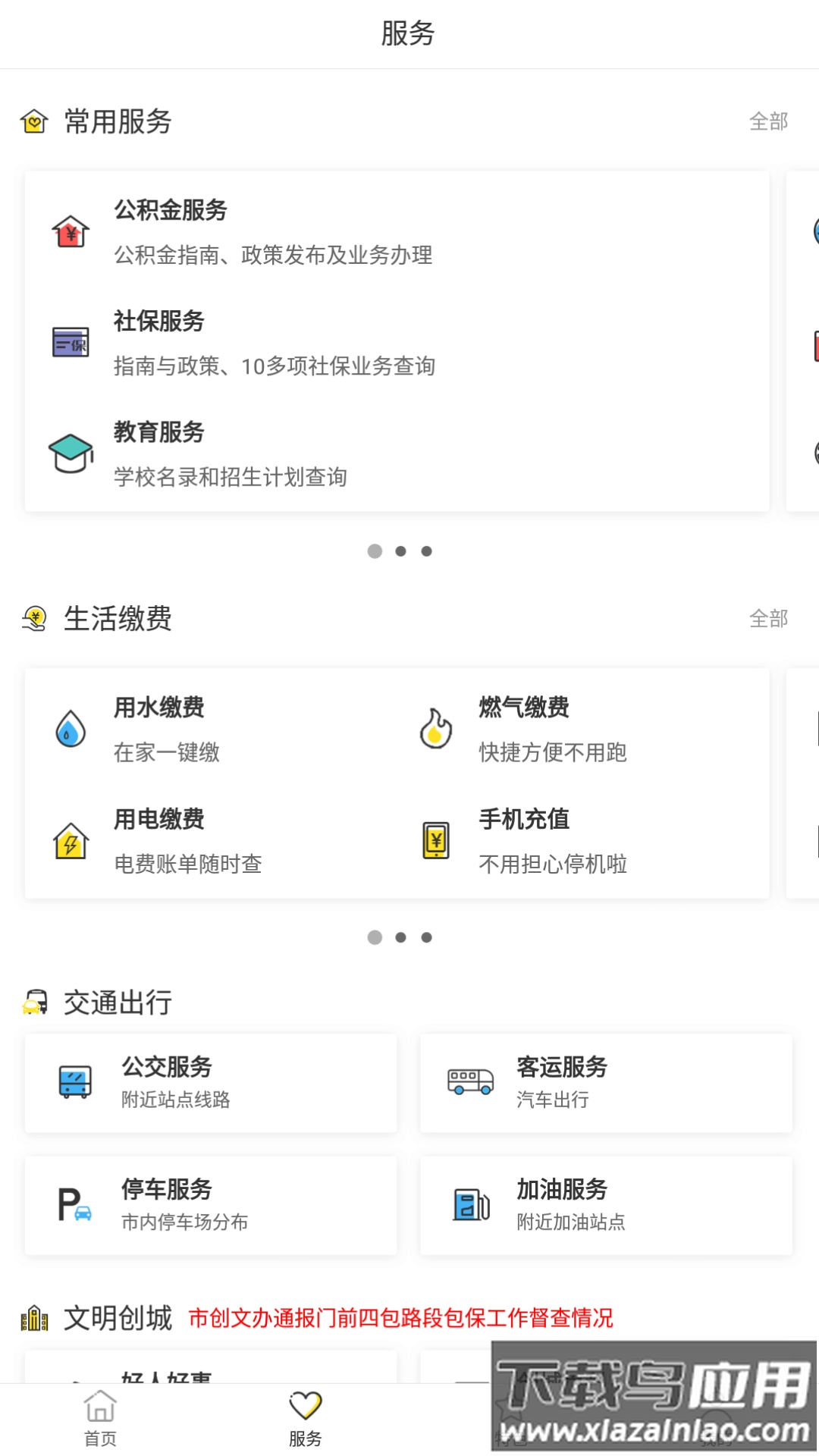Tap the water droplet icon for 用水缴费
The height and width of the screenshot is (1456, 819).
click(70, 730)
